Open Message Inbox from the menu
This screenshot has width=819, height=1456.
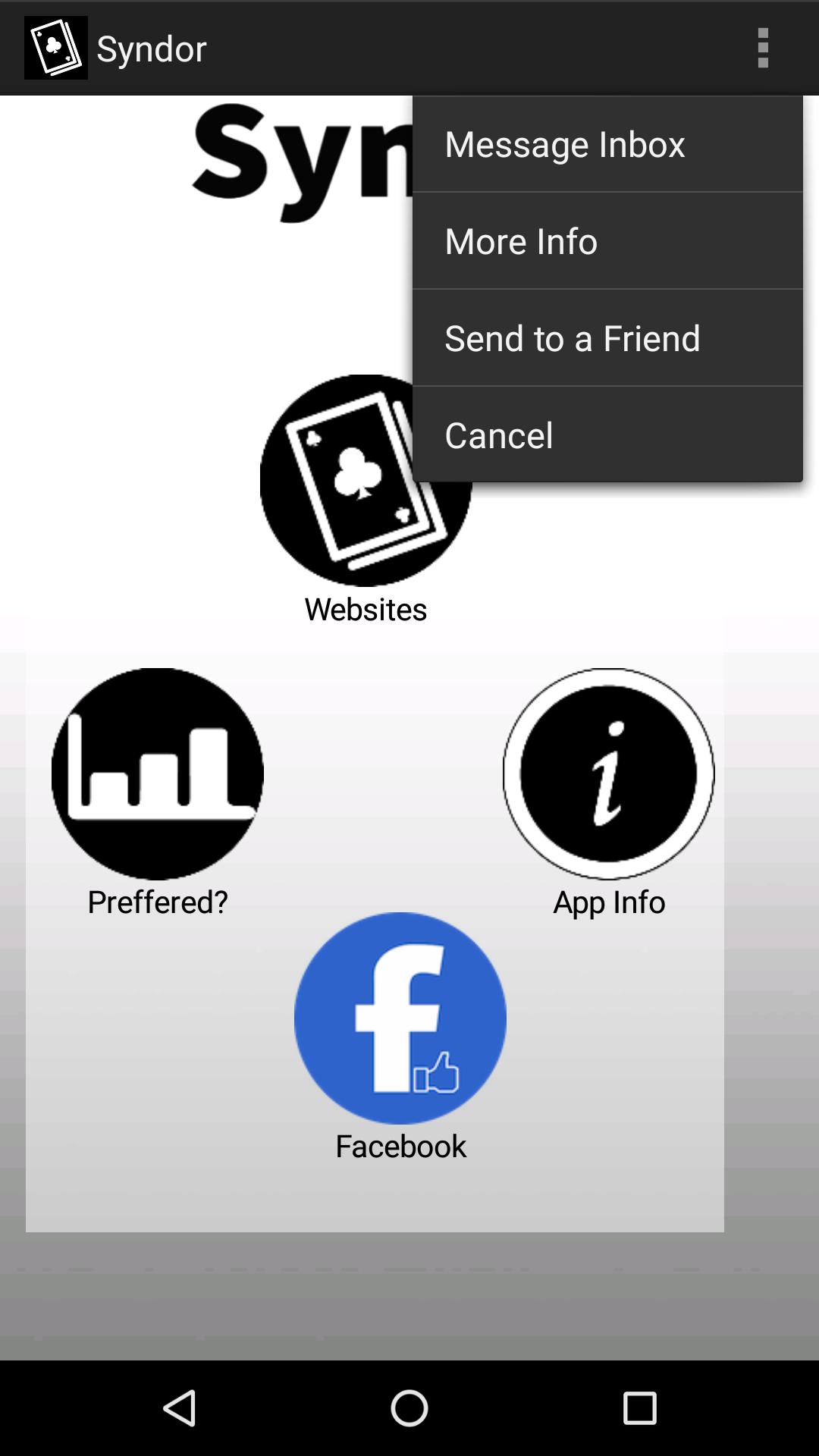click(607, 144)
